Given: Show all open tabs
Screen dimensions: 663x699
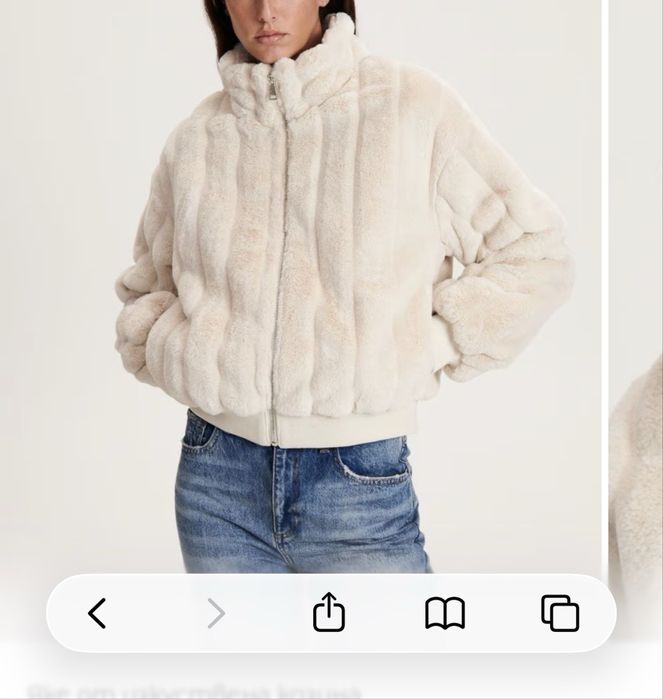Looking at the screenshot, I should tap(560, 613).
